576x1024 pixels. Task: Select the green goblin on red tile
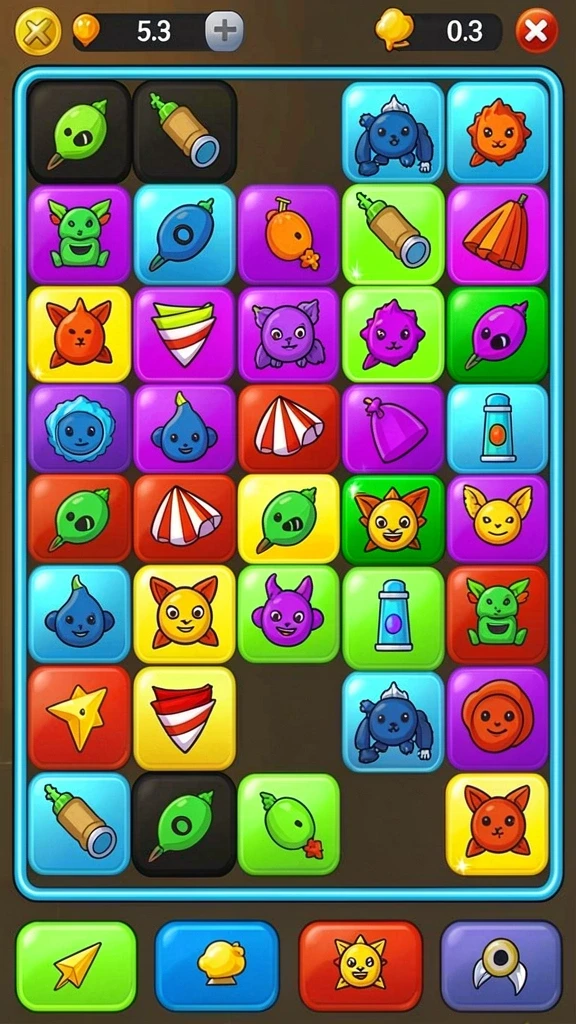(498, 614)
